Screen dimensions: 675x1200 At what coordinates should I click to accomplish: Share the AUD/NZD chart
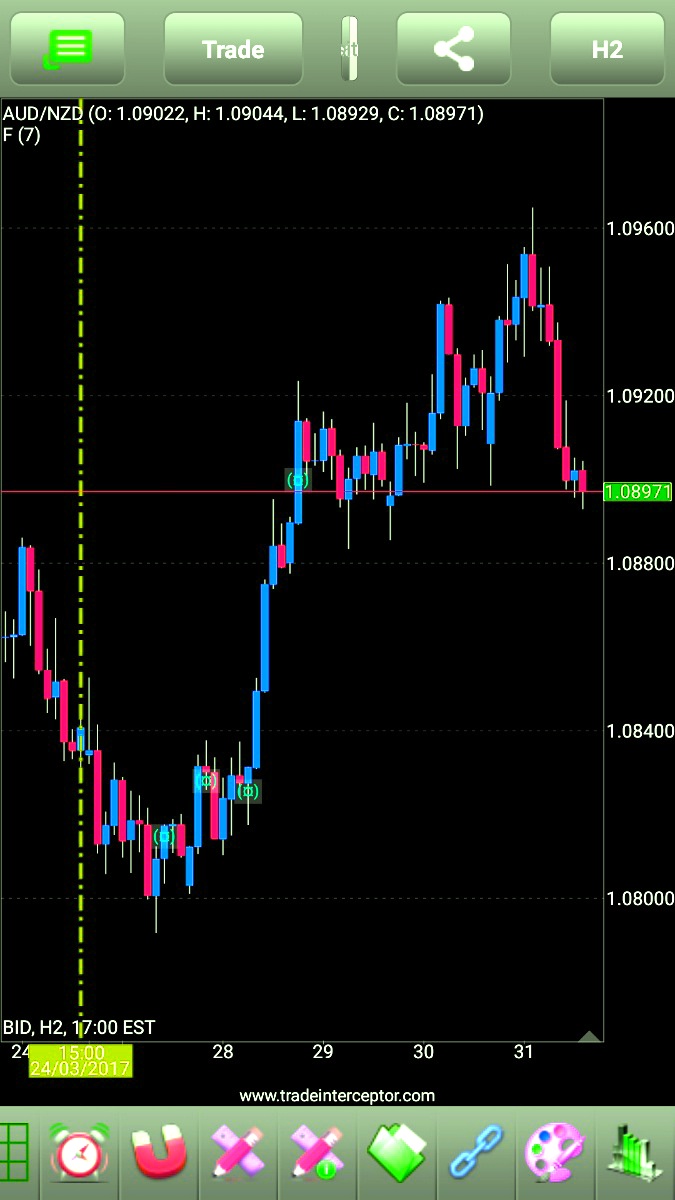454,49
